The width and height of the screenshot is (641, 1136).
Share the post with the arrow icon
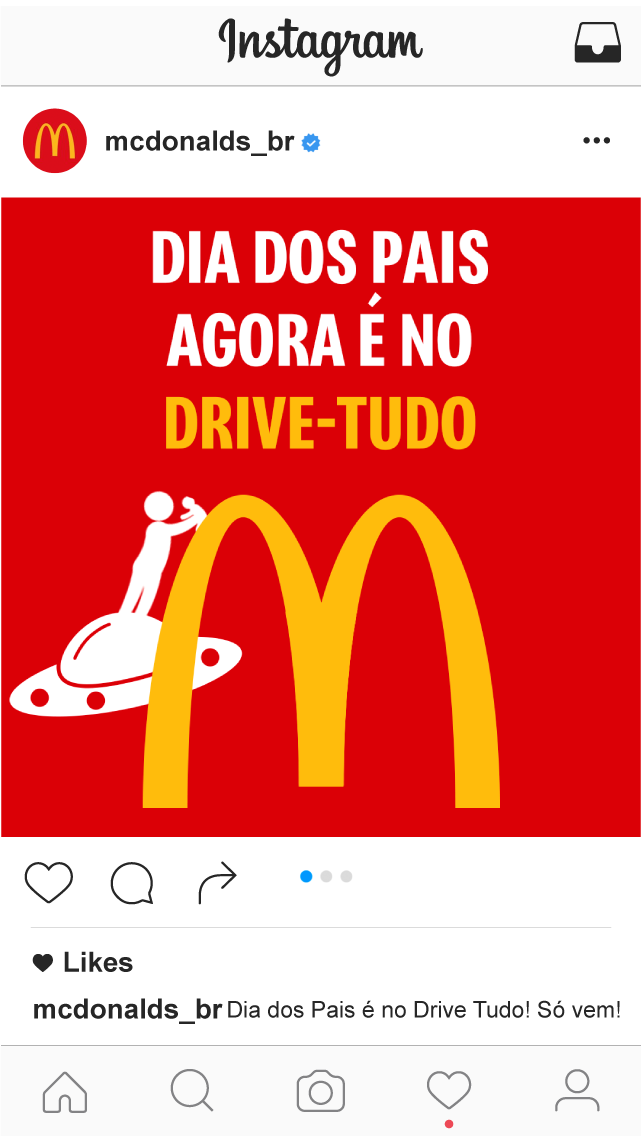[217, 882]
